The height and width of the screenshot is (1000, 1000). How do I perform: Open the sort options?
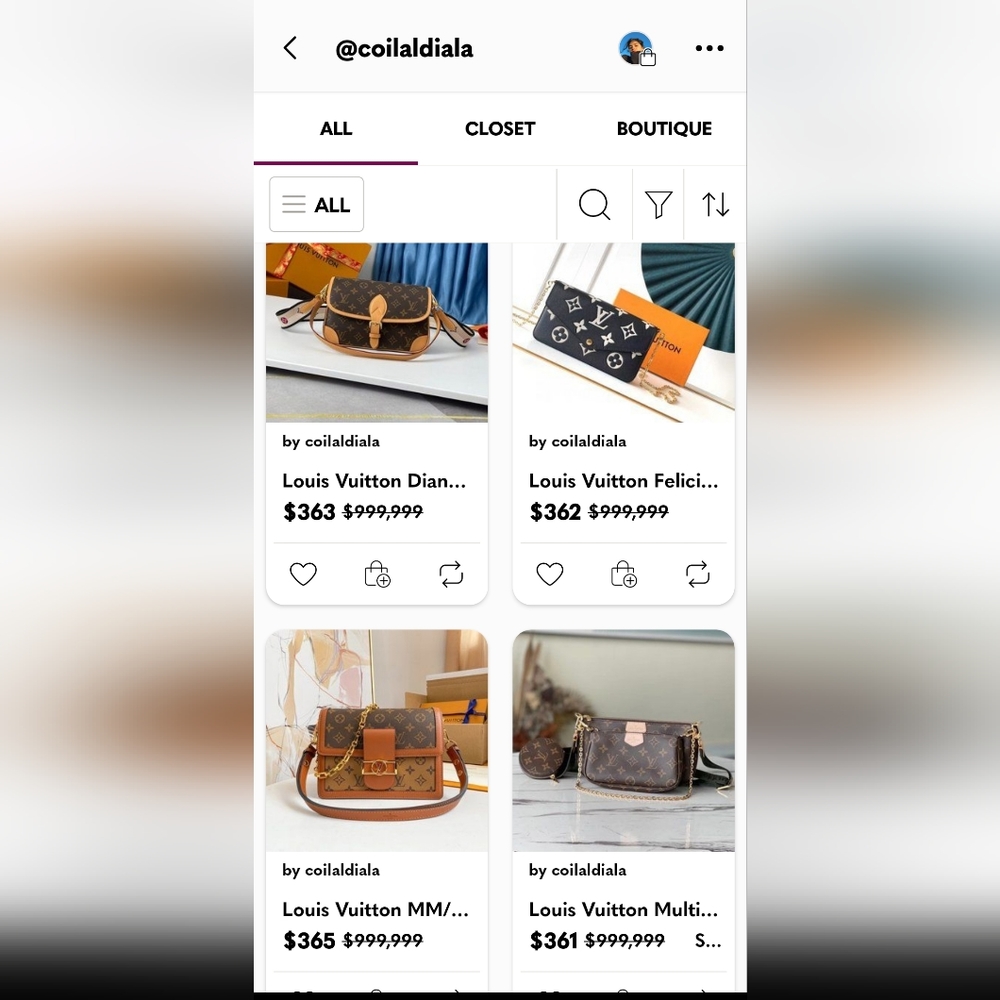coord(715,205)
